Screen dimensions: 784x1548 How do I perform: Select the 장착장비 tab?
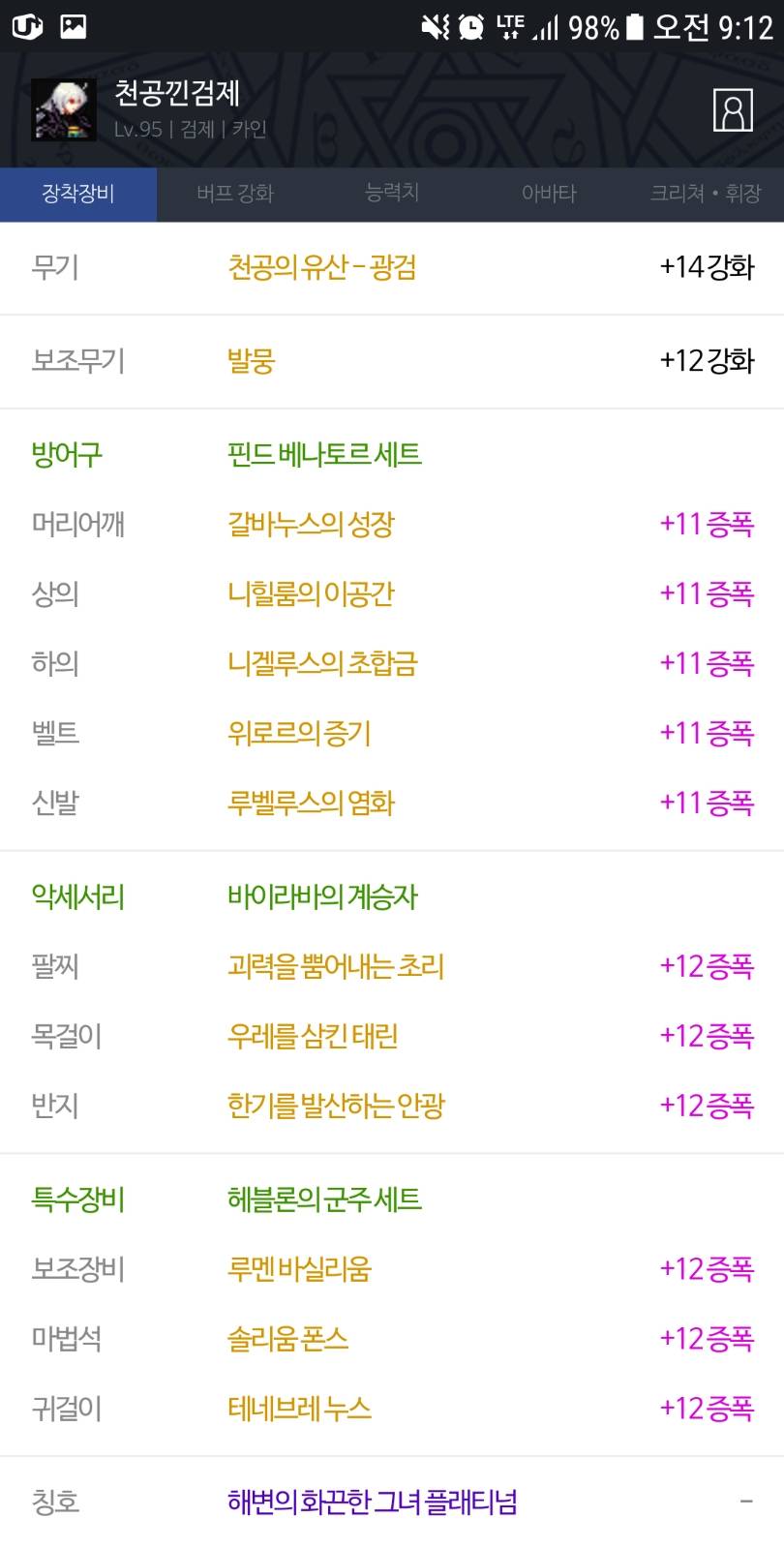pyautogui.click(x=78, y=194)
